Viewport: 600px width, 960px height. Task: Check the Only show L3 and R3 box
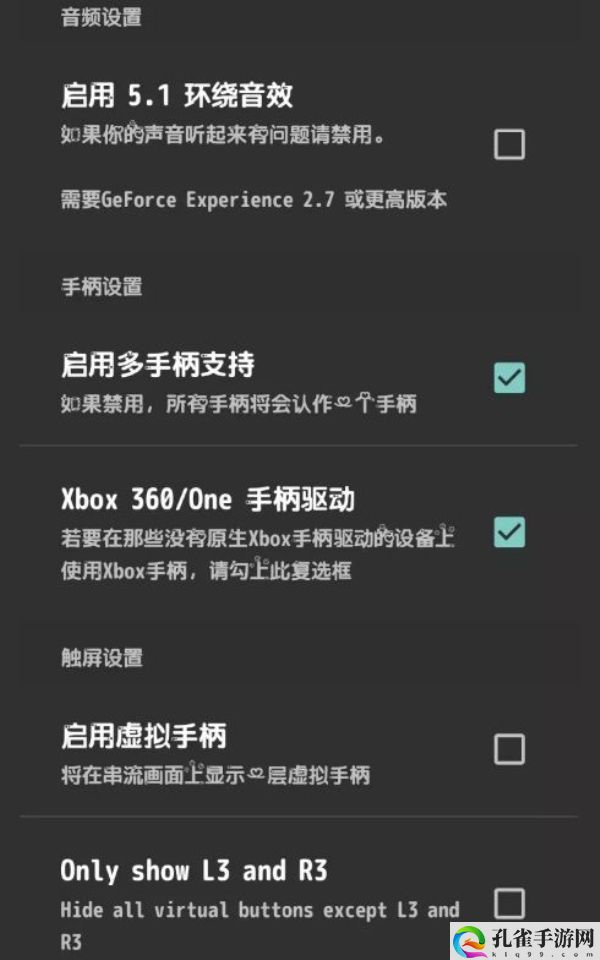point(509,904)
